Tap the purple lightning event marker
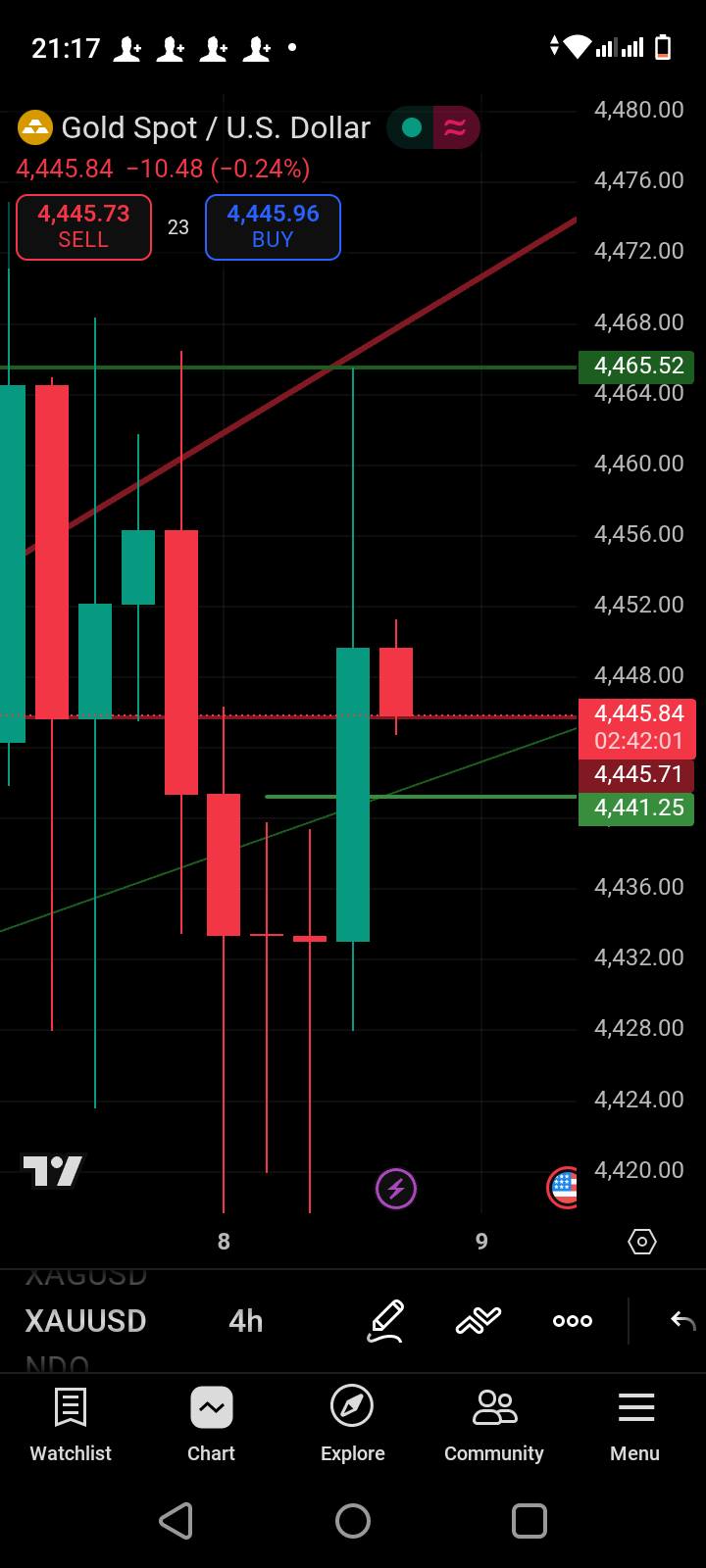The image size is (706, 1568). point(396,1189)
